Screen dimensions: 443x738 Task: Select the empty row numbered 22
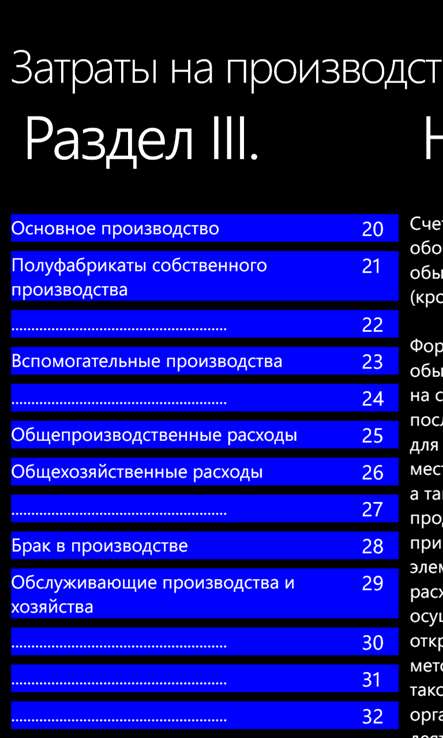pos(204,324)
